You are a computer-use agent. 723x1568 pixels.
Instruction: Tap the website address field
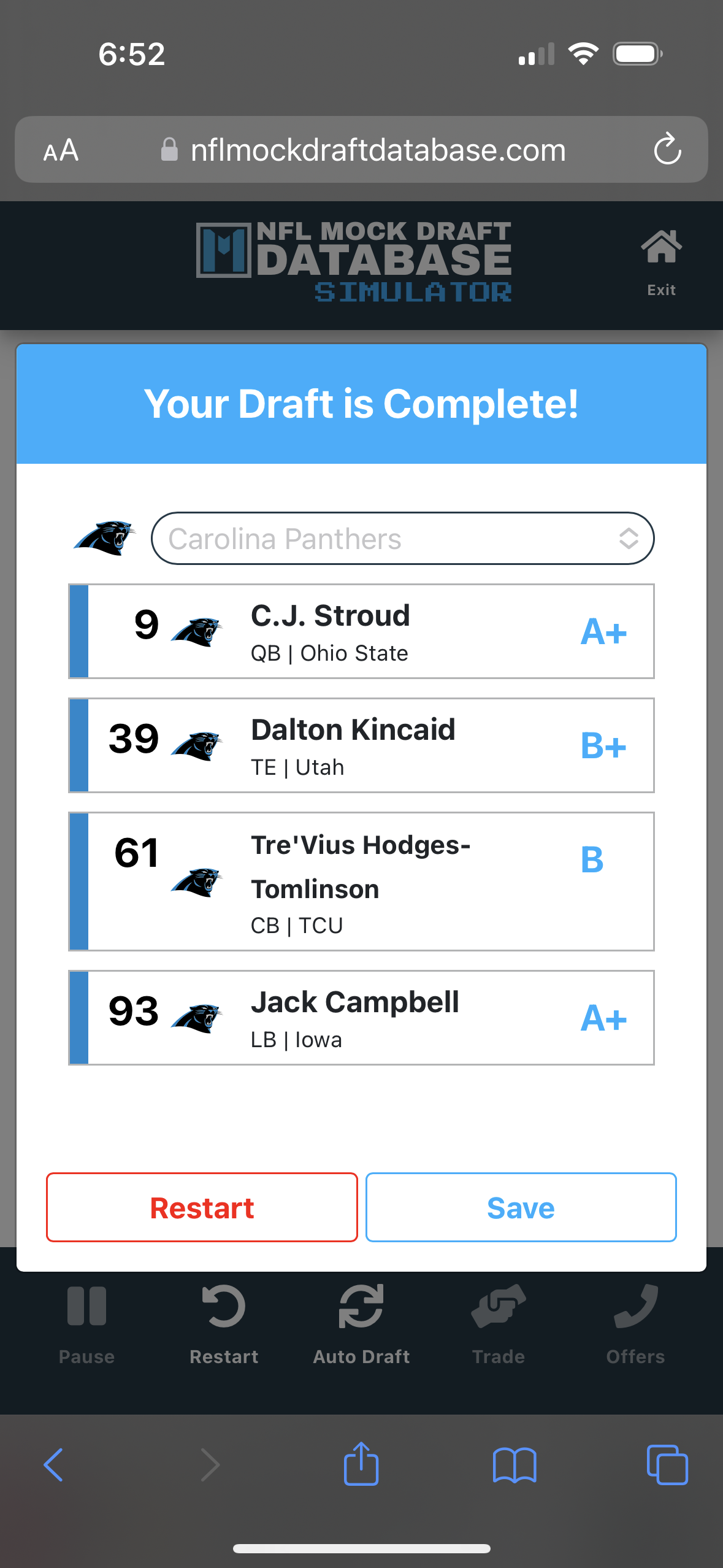(x=362, y=150)
